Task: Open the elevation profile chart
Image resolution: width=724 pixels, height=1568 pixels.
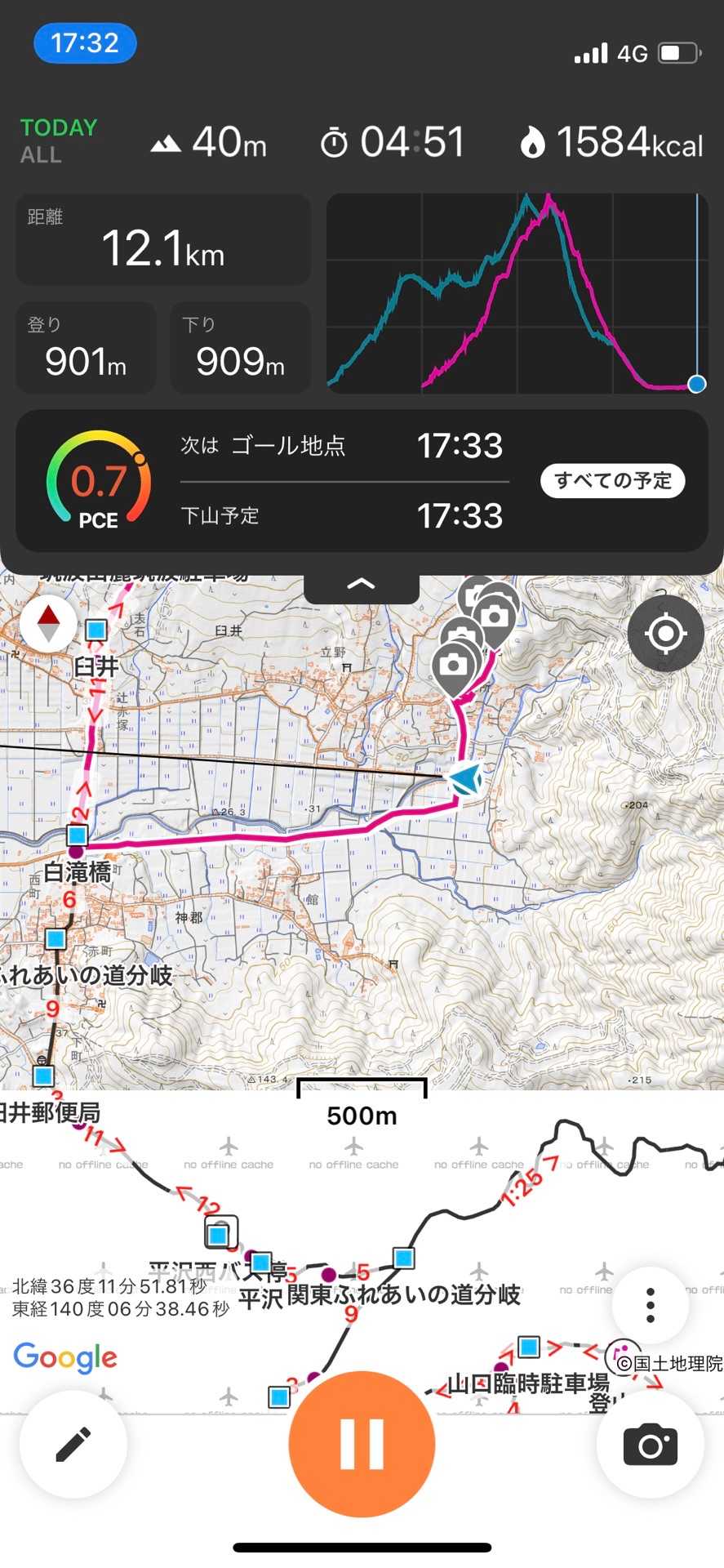Action: point(517,294)
